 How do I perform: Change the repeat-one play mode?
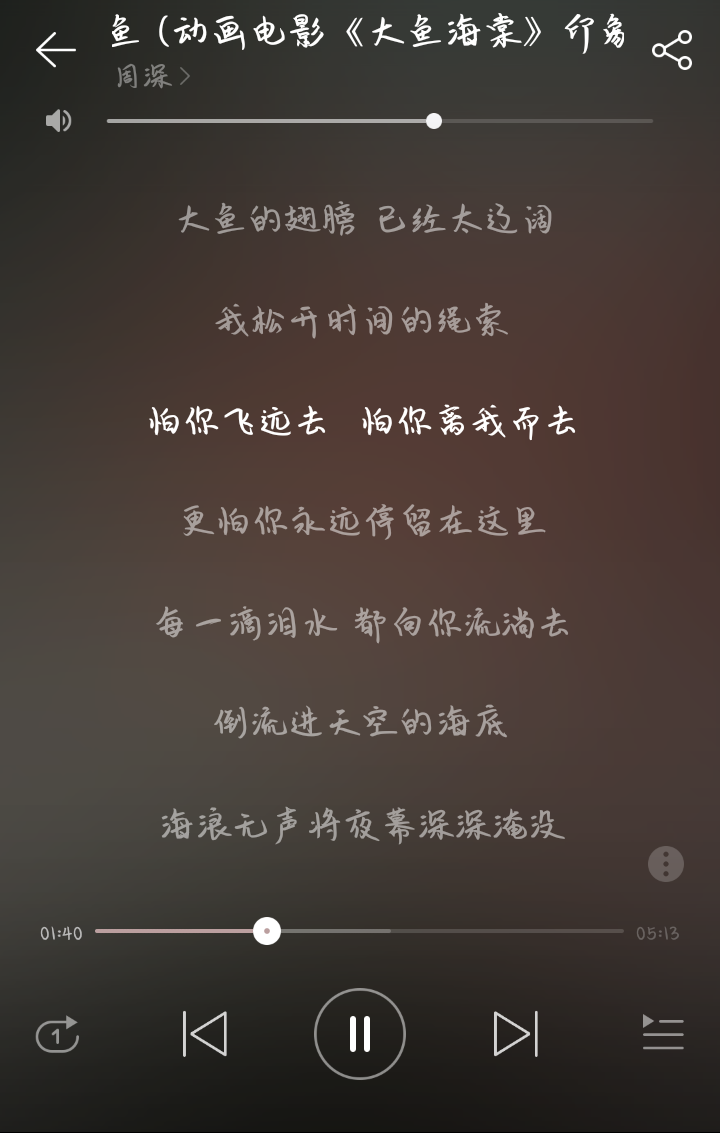pyautogui.click(x=57, y=1034)
